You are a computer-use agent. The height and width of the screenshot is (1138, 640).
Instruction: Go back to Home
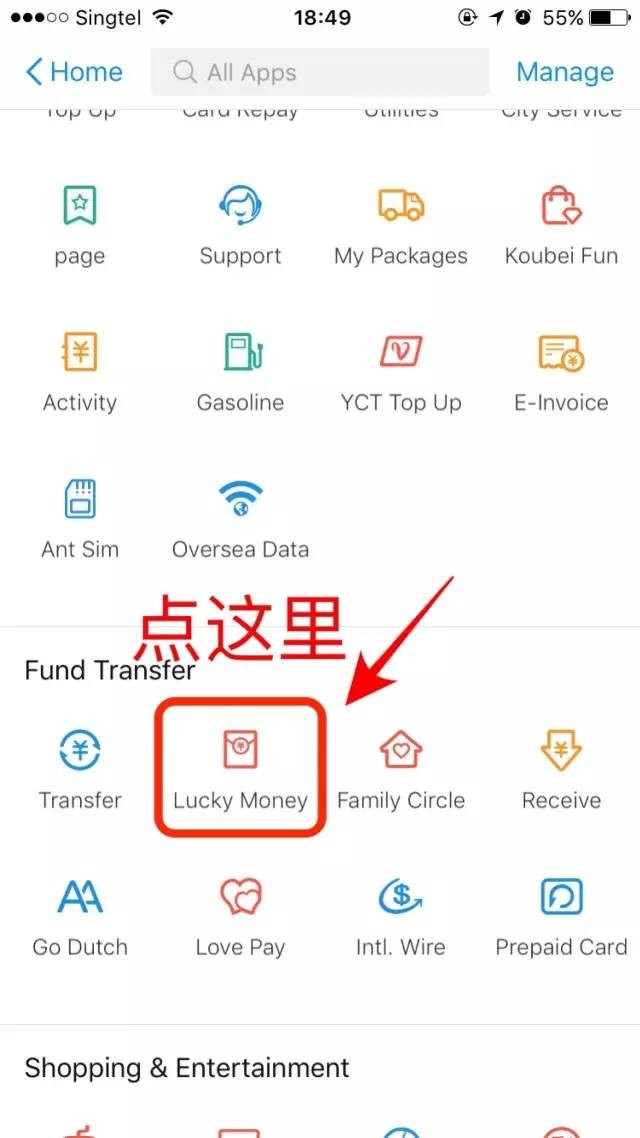click(x=73, y=72)
